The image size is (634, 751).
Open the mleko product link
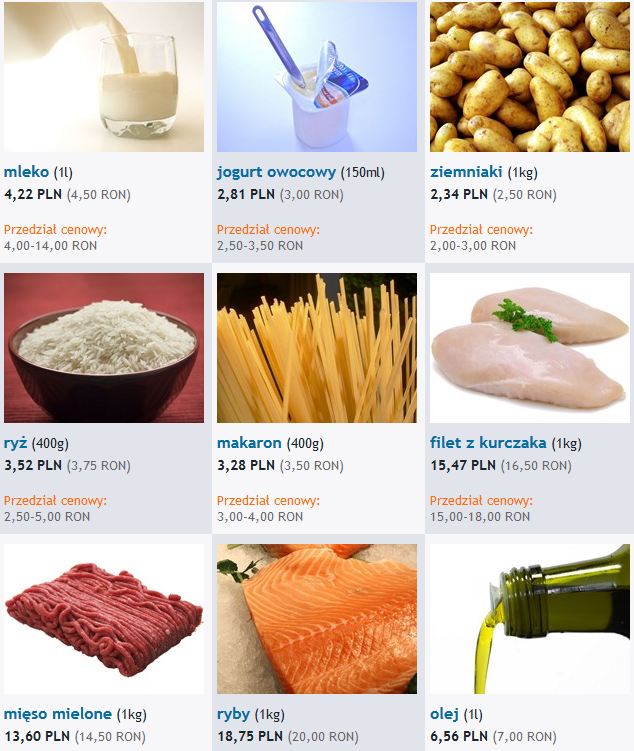click(x=26, y=172)
